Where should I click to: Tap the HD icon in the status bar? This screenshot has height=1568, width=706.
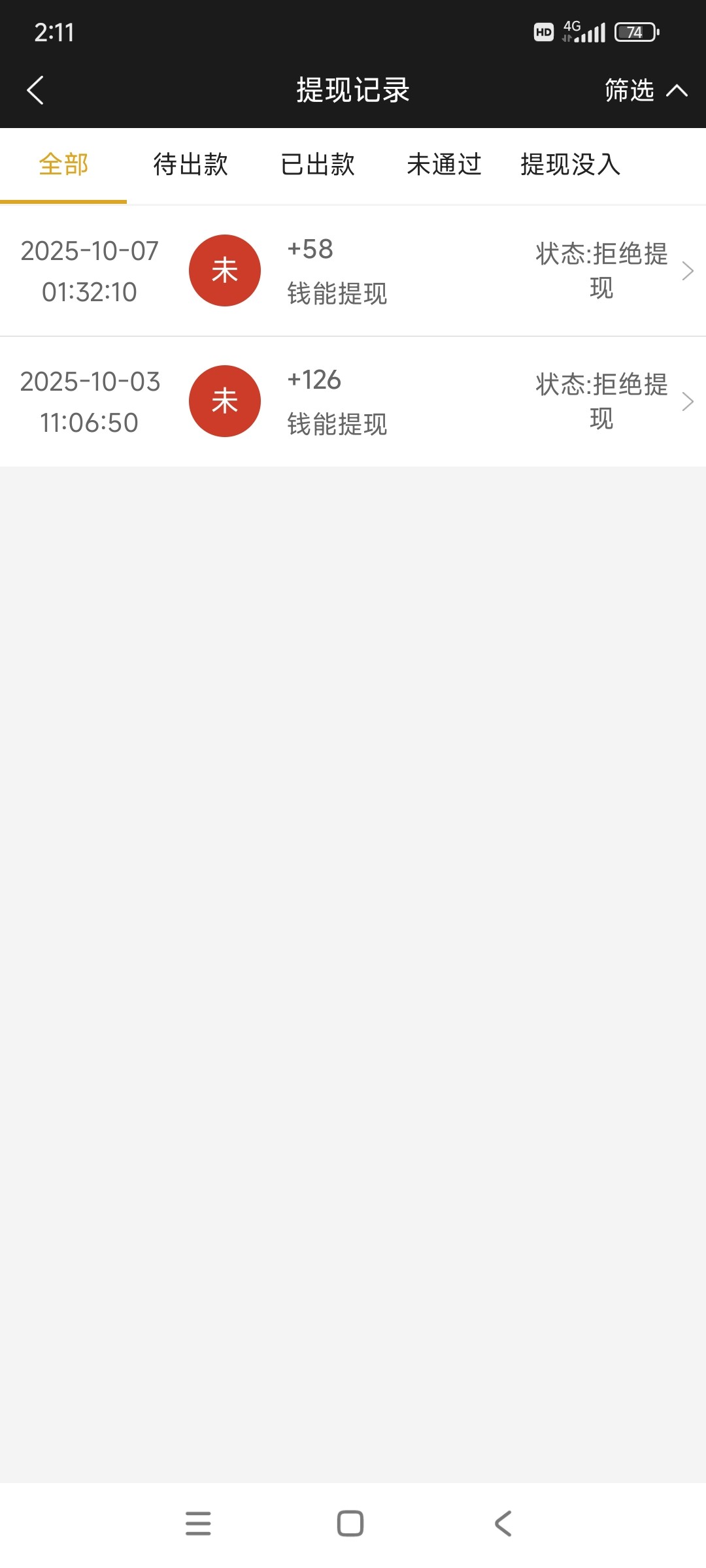[x=543, y=31]
